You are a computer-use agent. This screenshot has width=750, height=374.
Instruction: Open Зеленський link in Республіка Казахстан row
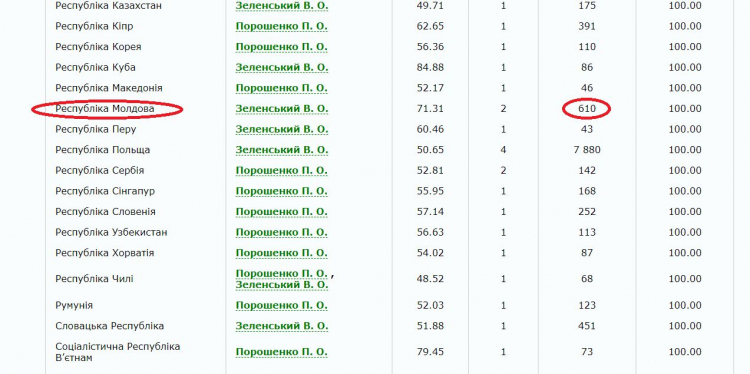point(282,6)
